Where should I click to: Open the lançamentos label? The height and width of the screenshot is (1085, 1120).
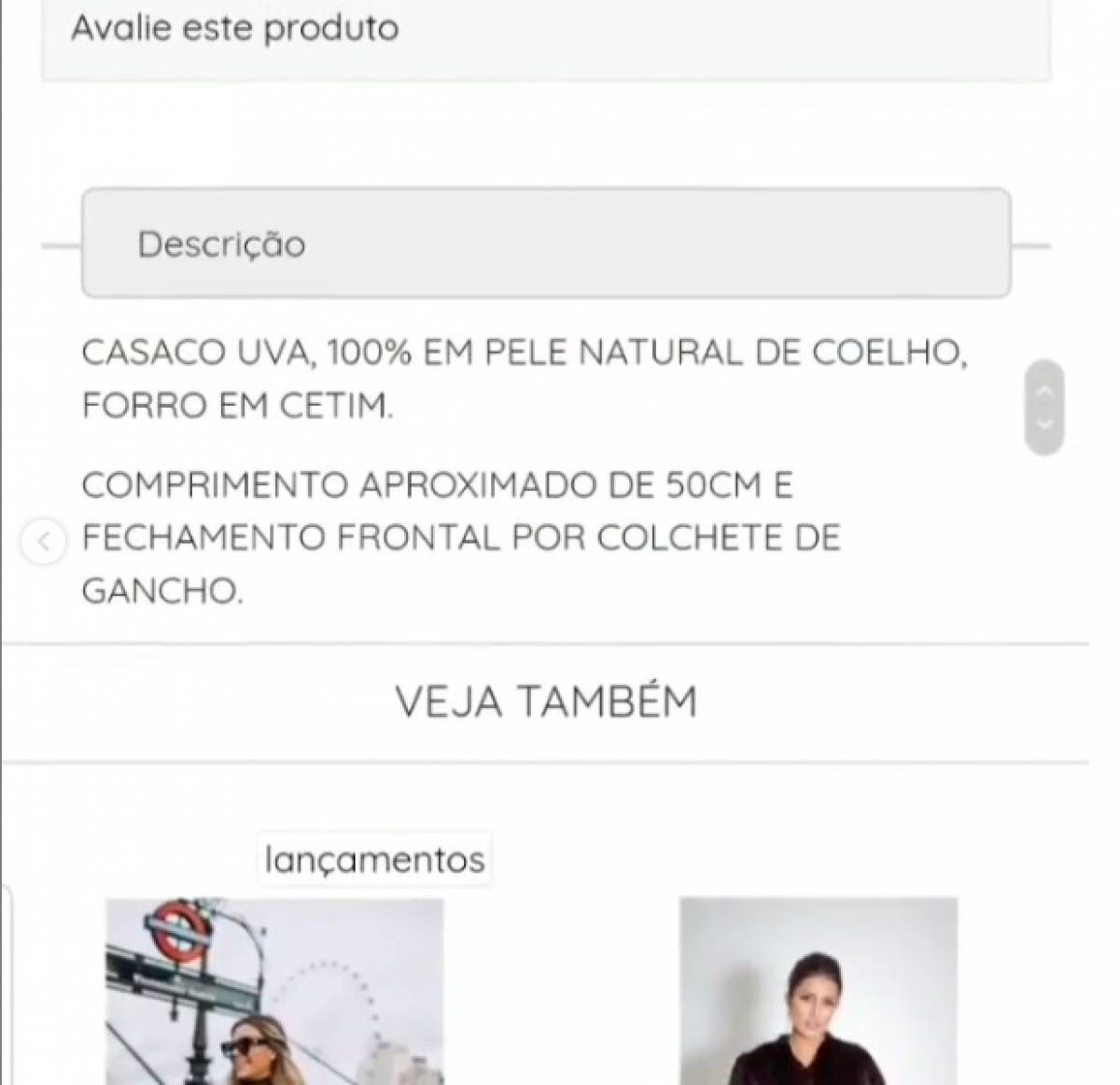(x=374, y=858)
